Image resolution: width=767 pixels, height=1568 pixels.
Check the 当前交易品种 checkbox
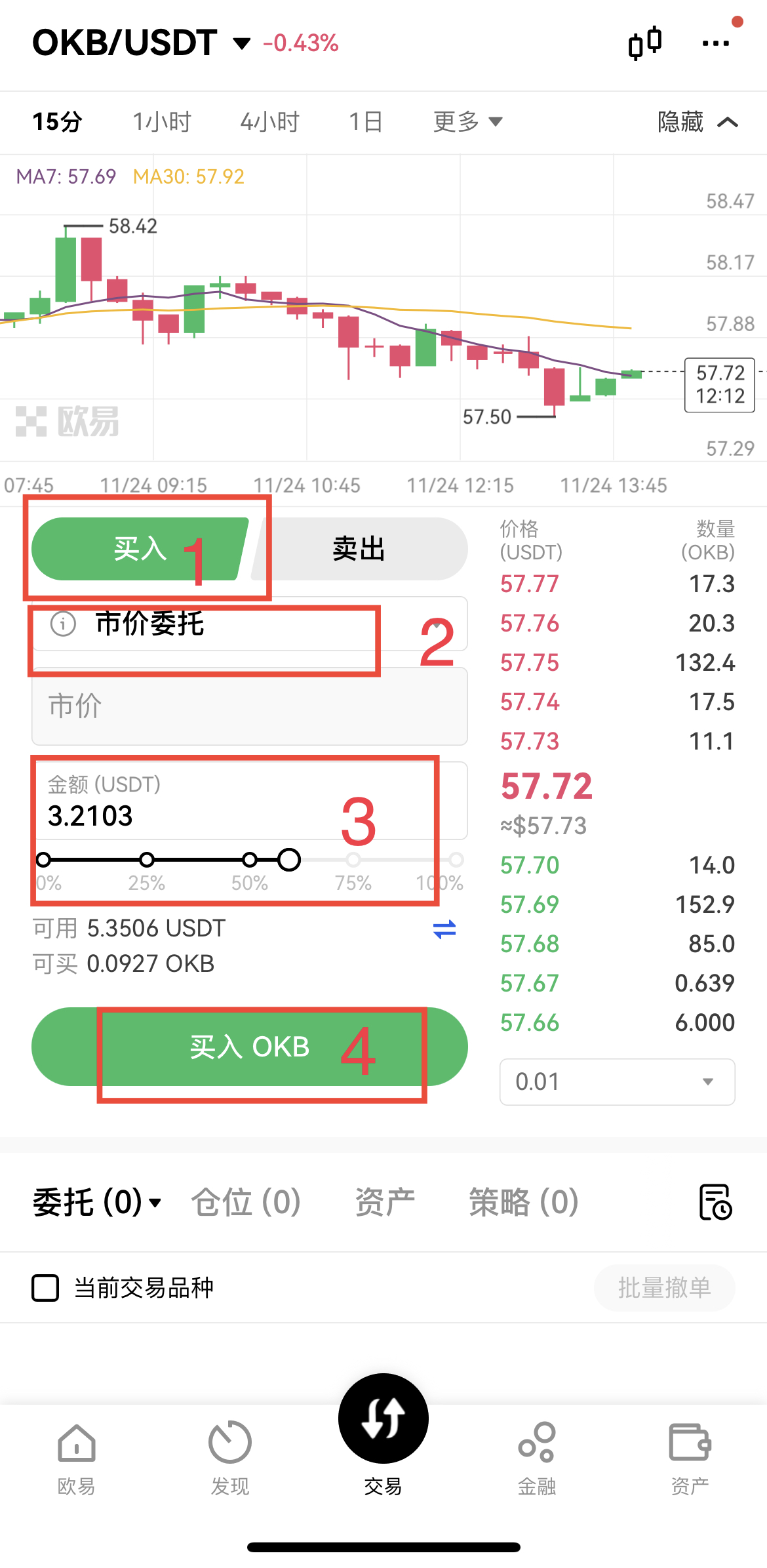45,1288
